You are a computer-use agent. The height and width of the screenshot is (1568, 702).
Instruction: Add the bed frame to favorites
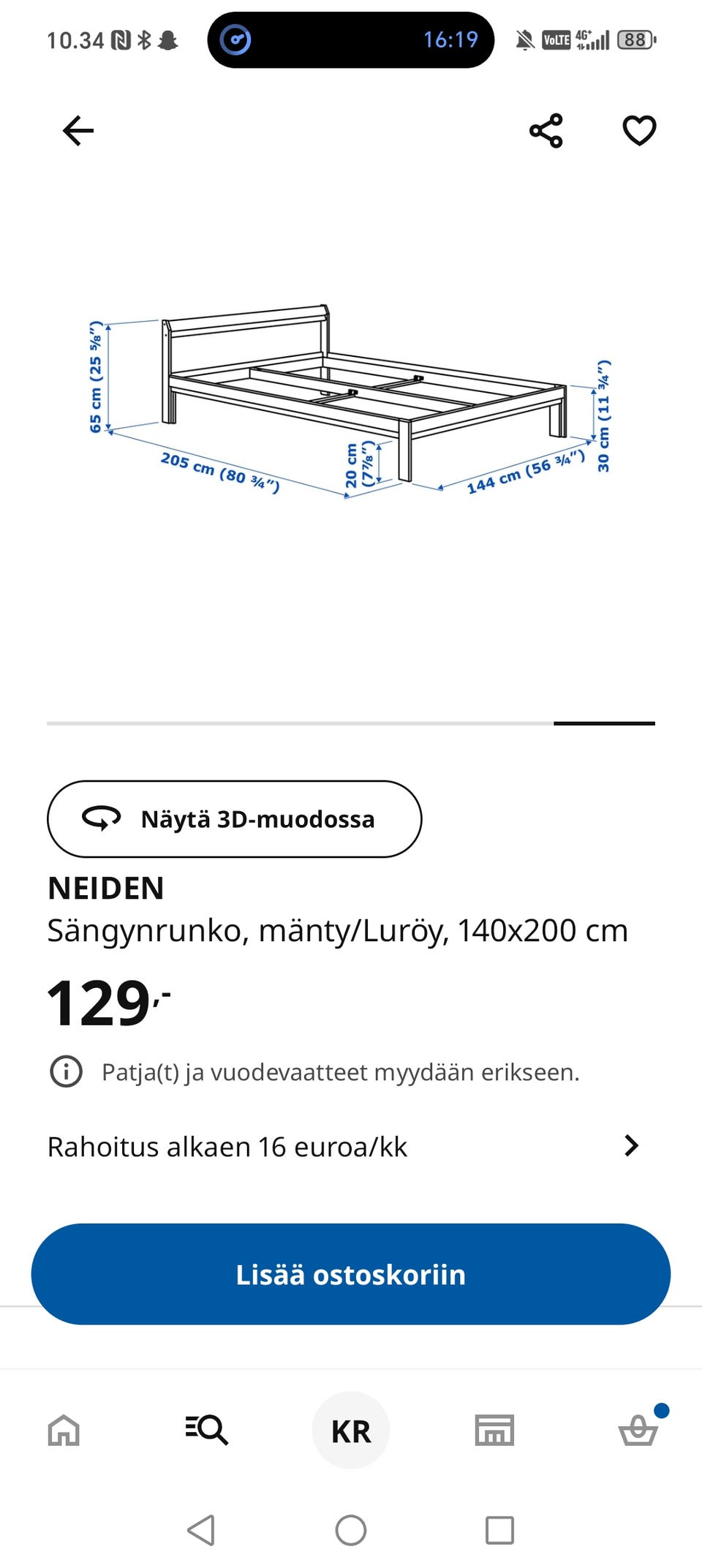639,131
